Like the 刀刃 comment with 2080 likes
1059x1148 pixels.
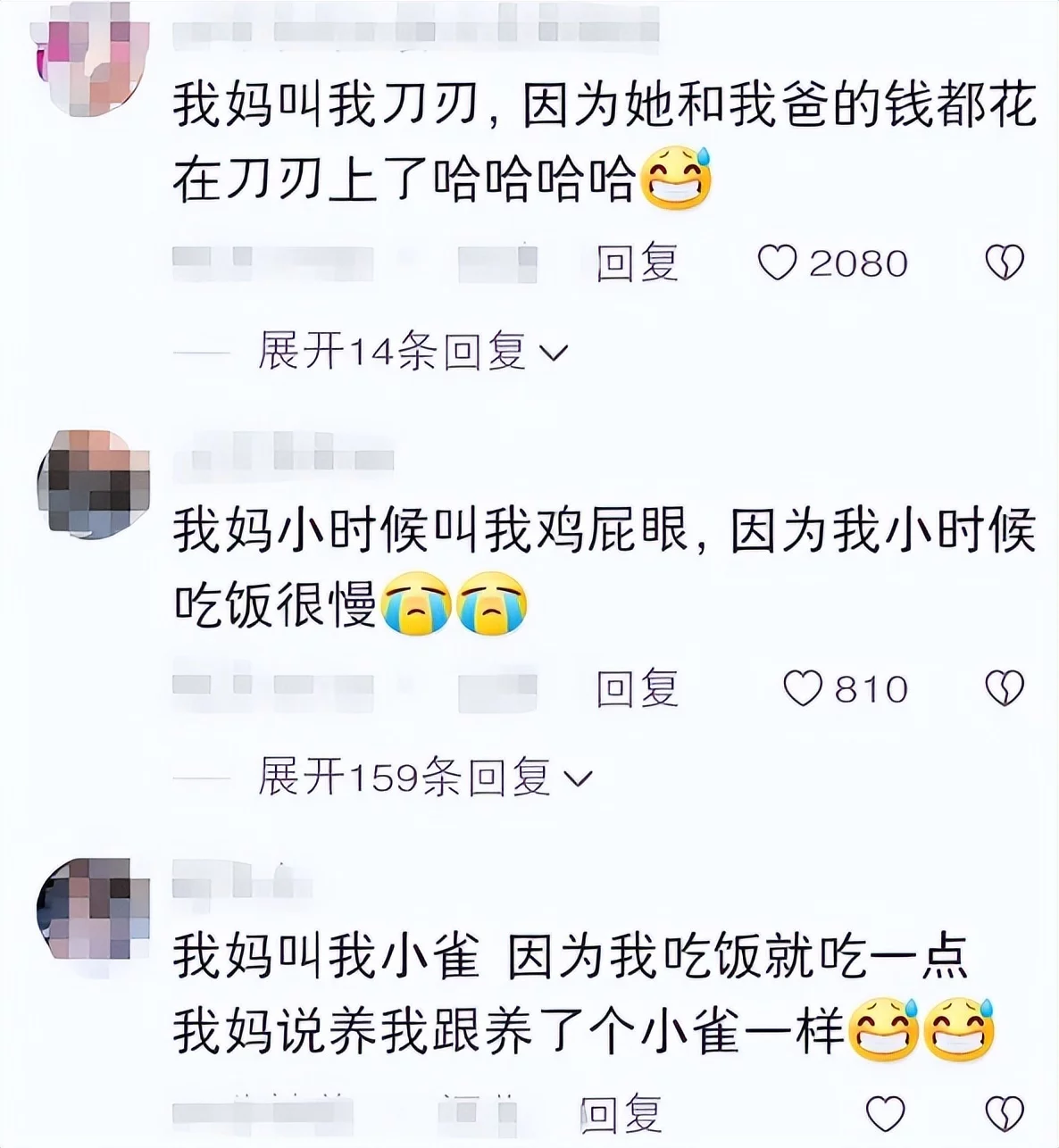pyautogui.click(x=777, y=262)
